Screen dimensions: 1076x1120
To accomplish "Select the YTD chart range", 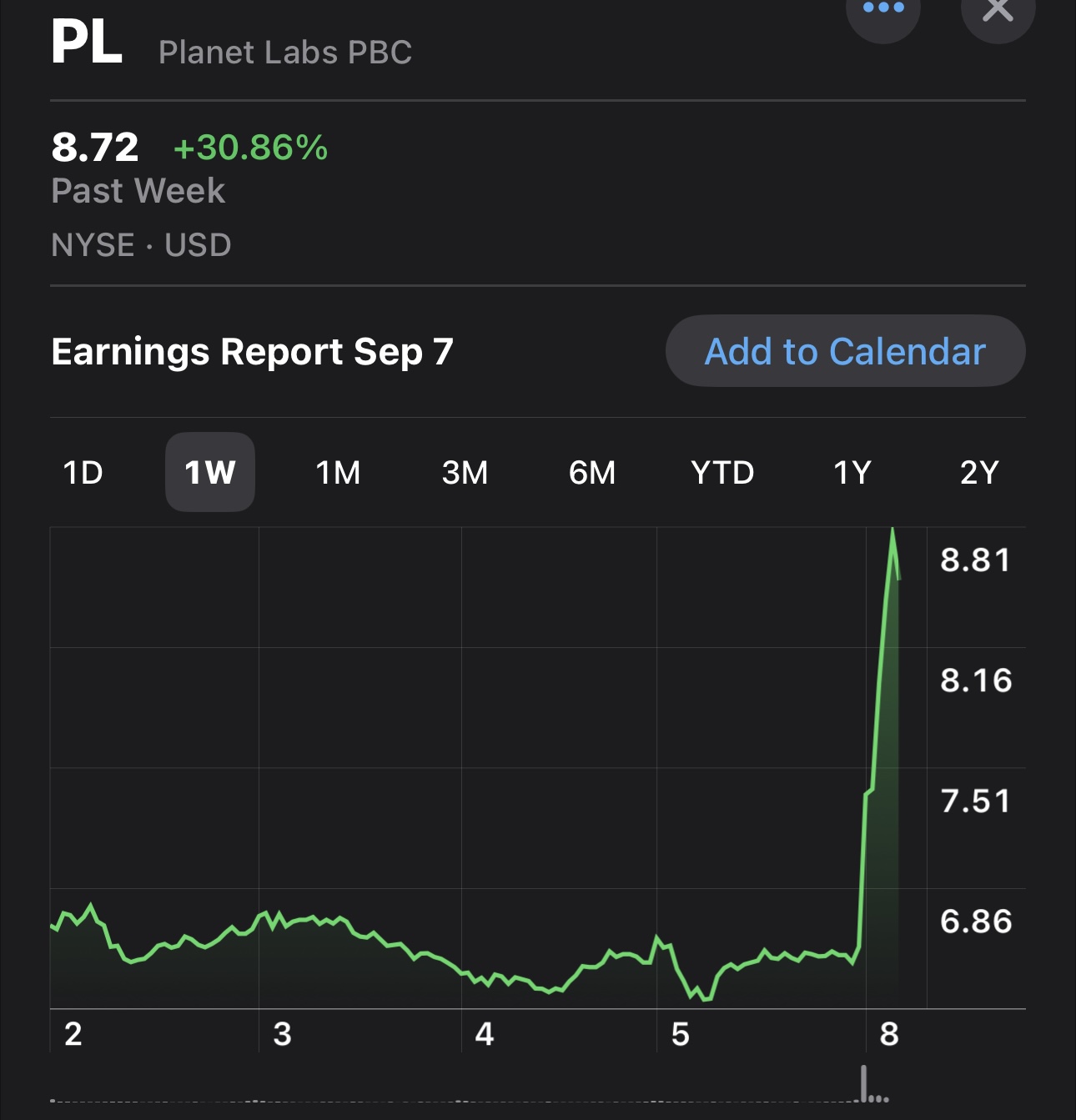I will pyautogui.click(x=722, y=473).
